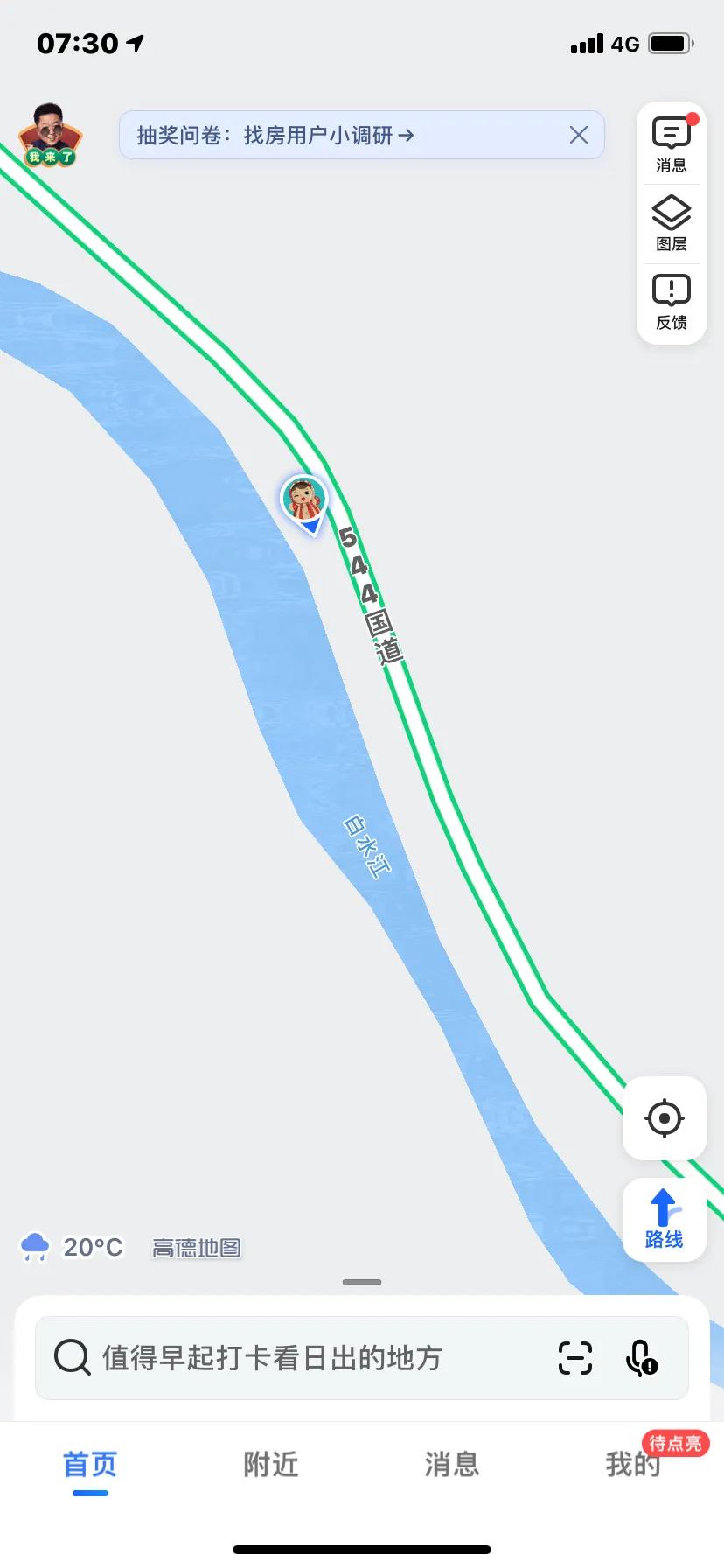Tap the profile avatar with 我来了 badge
This screenshot has height=1568, width=724.
(x=50, y=135)
